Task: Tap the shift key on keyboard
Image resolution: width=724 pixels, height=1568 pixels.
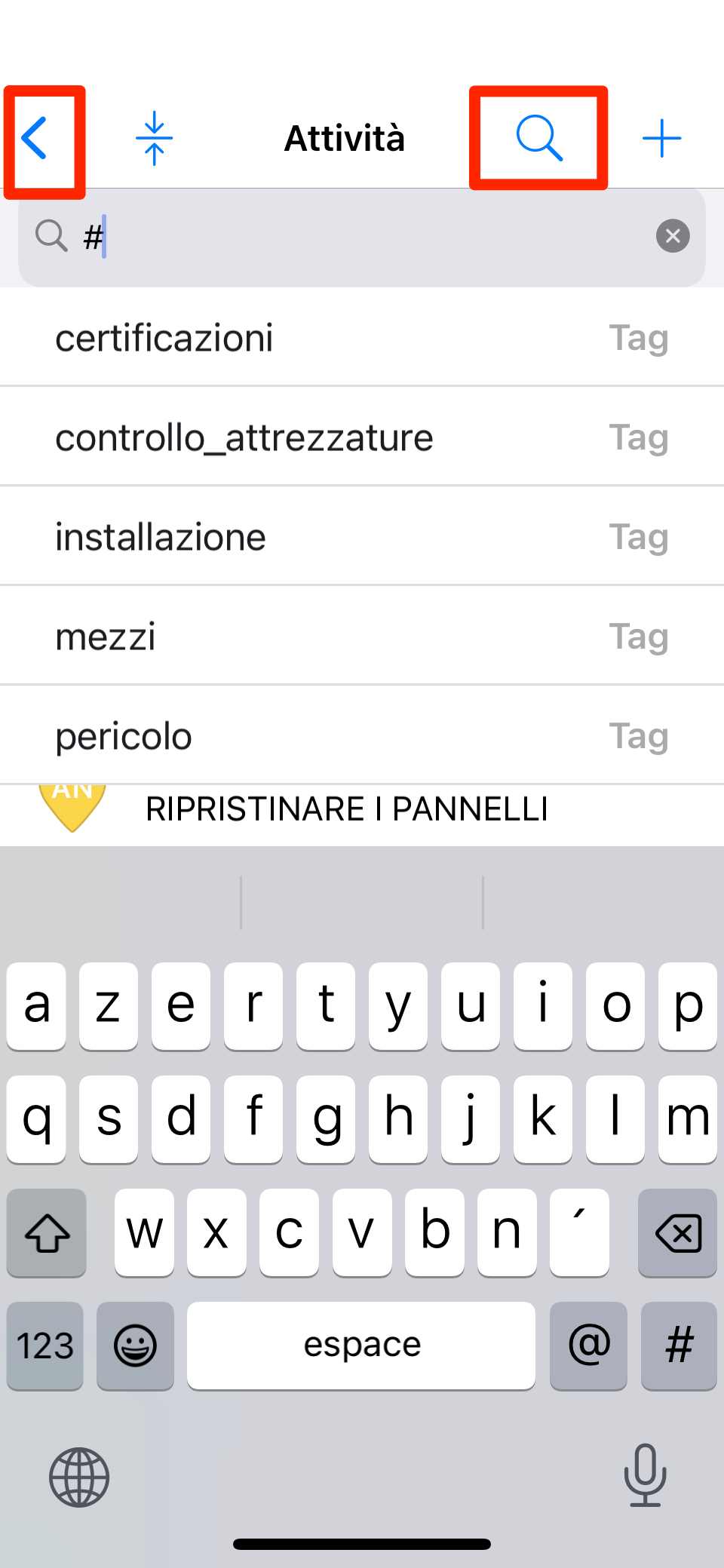Action: click(46, 1233)
